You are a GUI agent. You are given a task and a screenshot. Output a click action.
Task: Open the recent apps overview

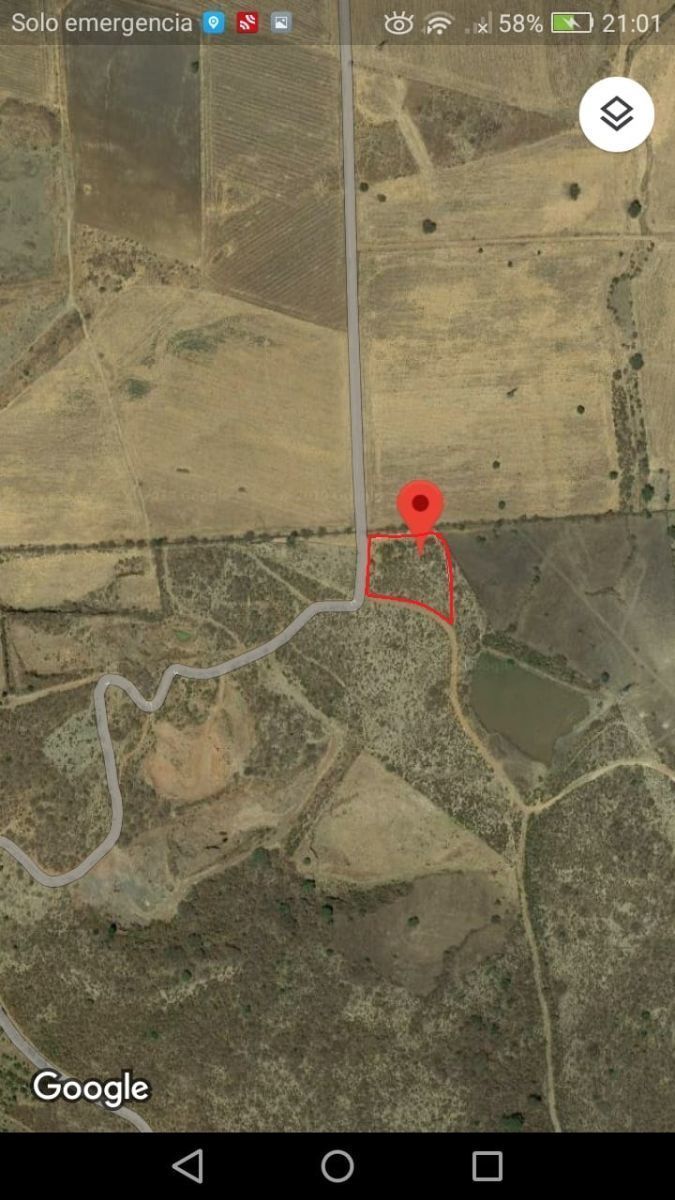[487, 1165]
